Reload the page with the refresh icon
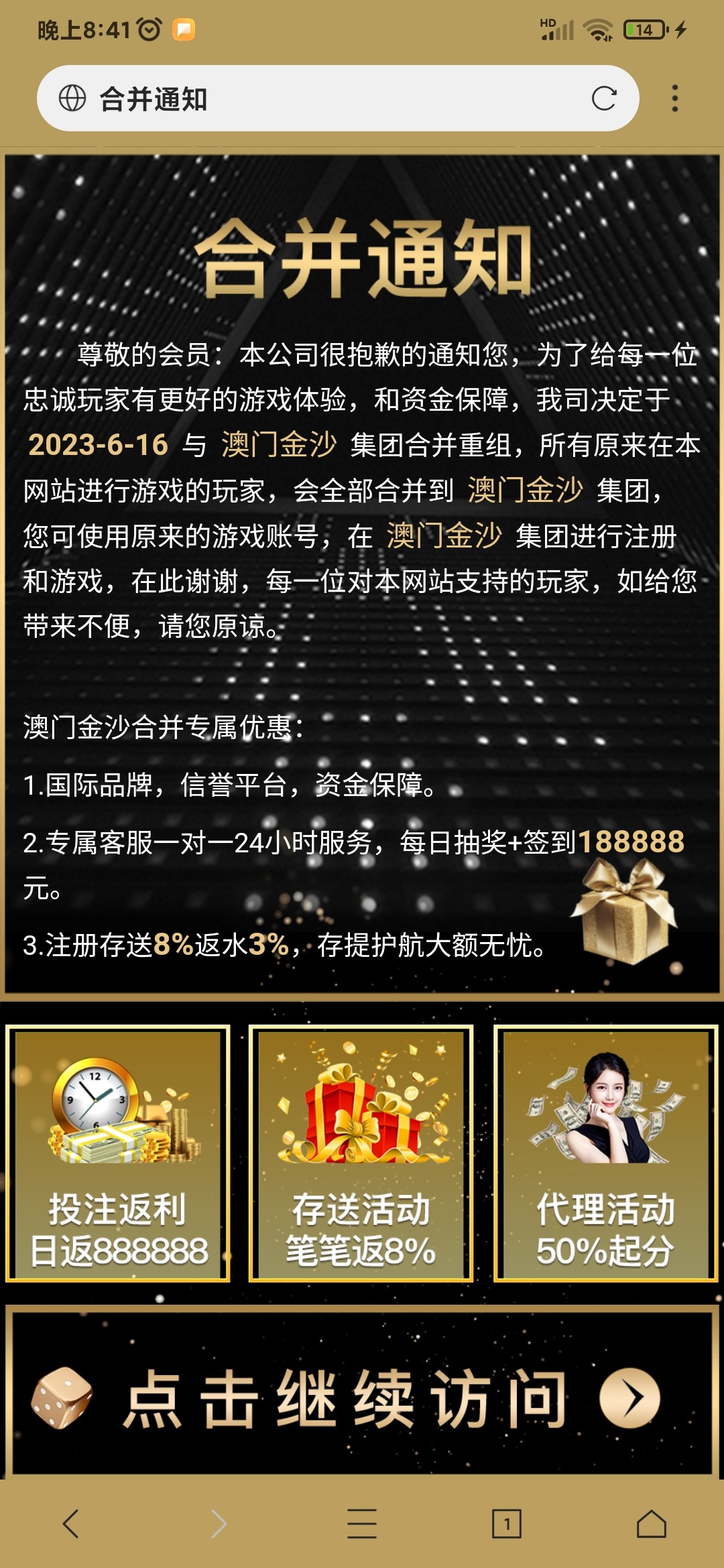Screen dimensions: 724x1568 tap(604, 99)
